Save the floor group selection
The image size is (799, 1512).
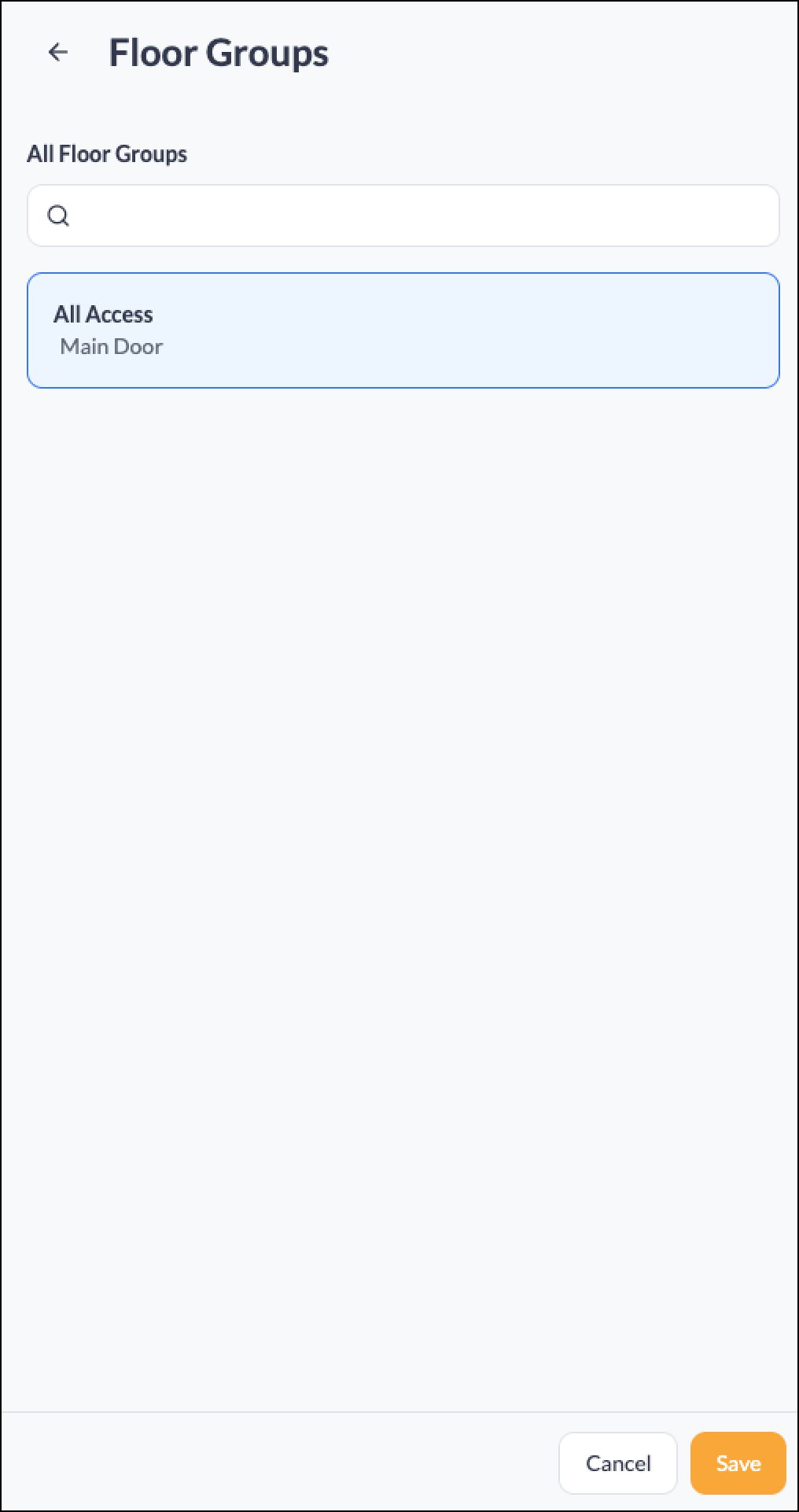point(738,1463)
